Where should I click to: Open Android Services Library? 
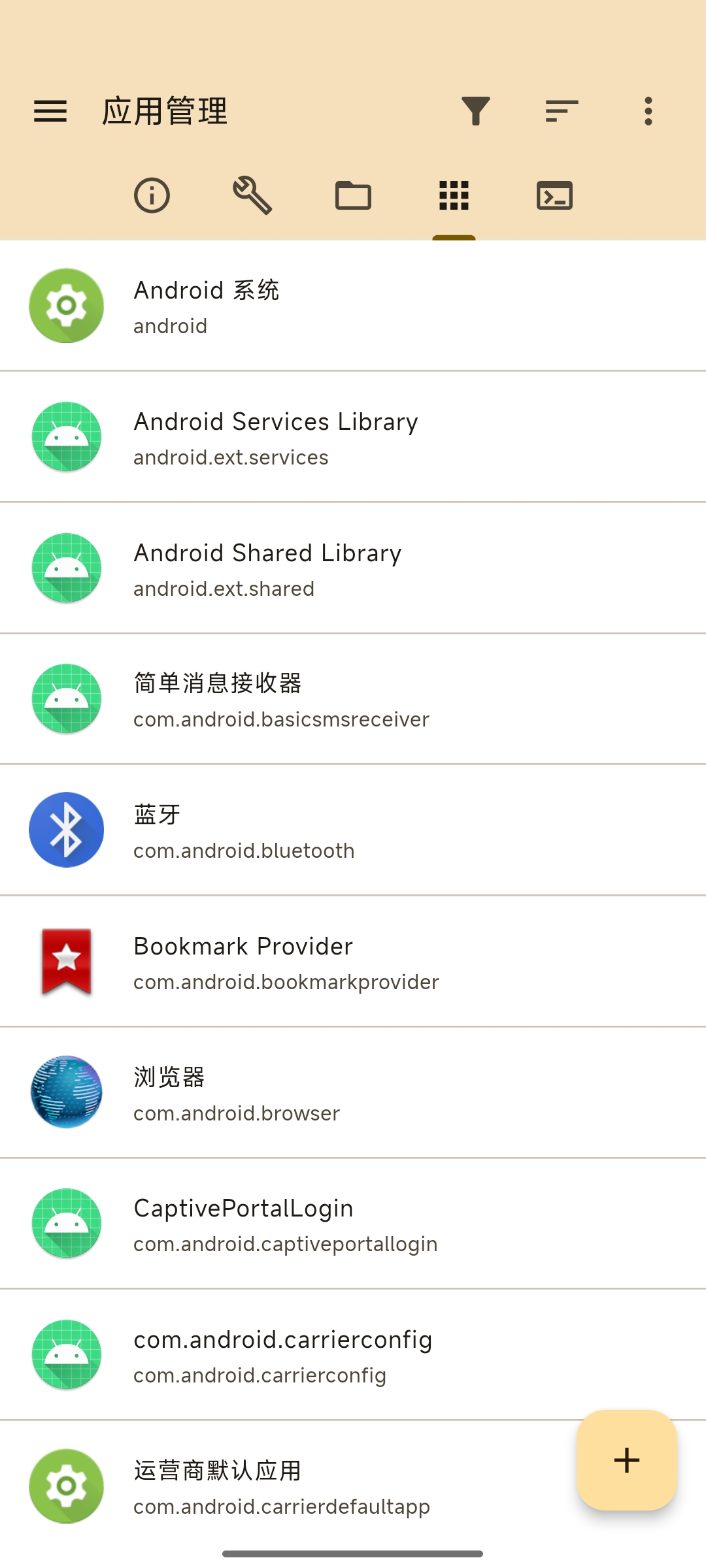(x=353, y=437)
